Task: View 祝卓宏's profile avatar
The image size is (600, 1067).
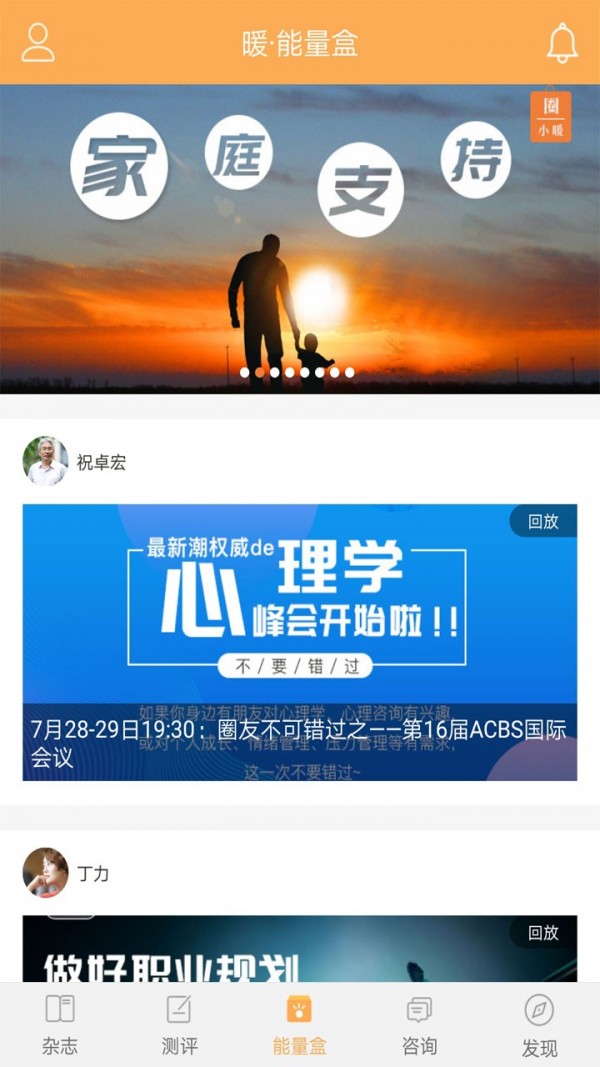Action: (46, 461)
